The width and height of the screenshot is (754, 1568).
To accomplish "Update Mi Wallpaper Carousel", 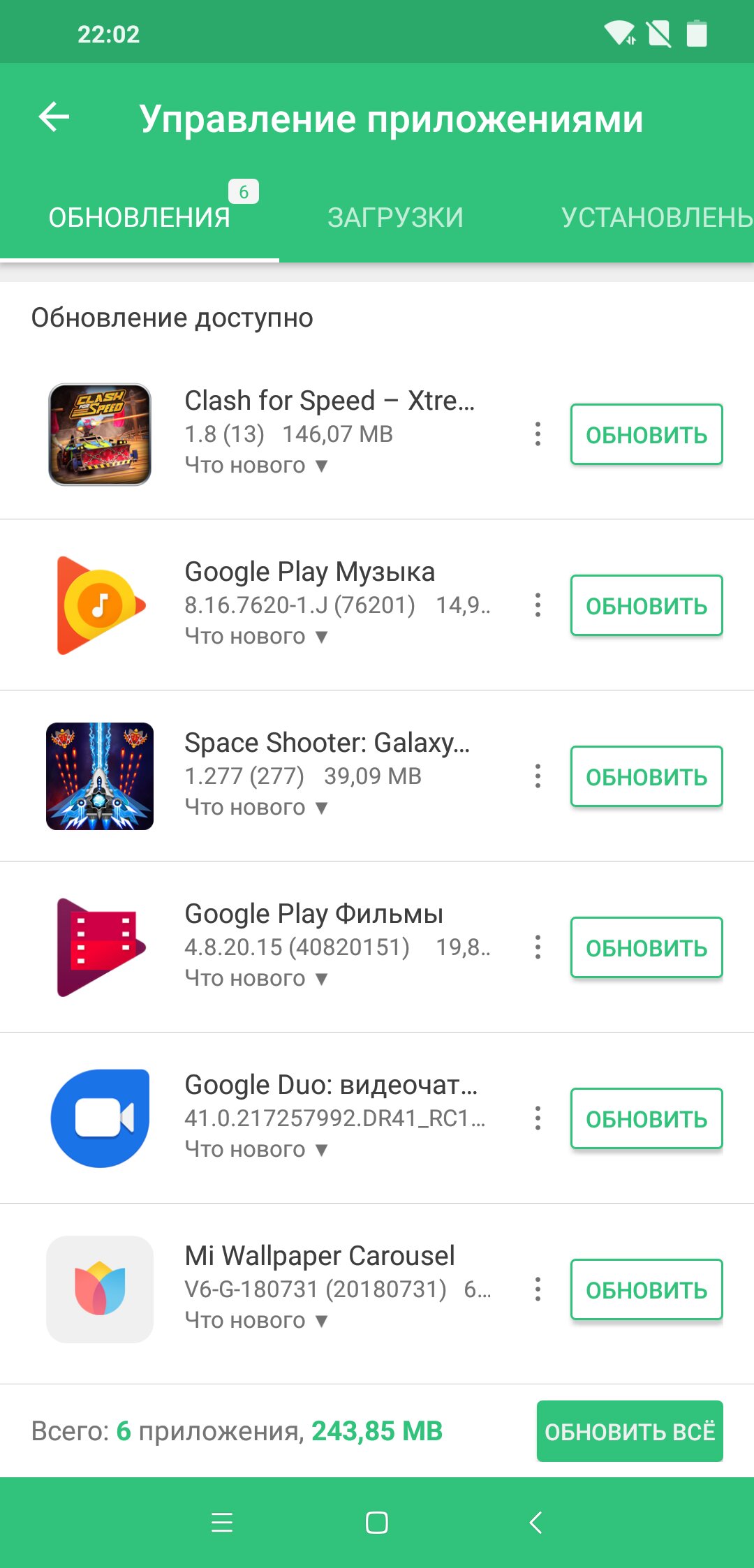I will tap(646, 1289).
